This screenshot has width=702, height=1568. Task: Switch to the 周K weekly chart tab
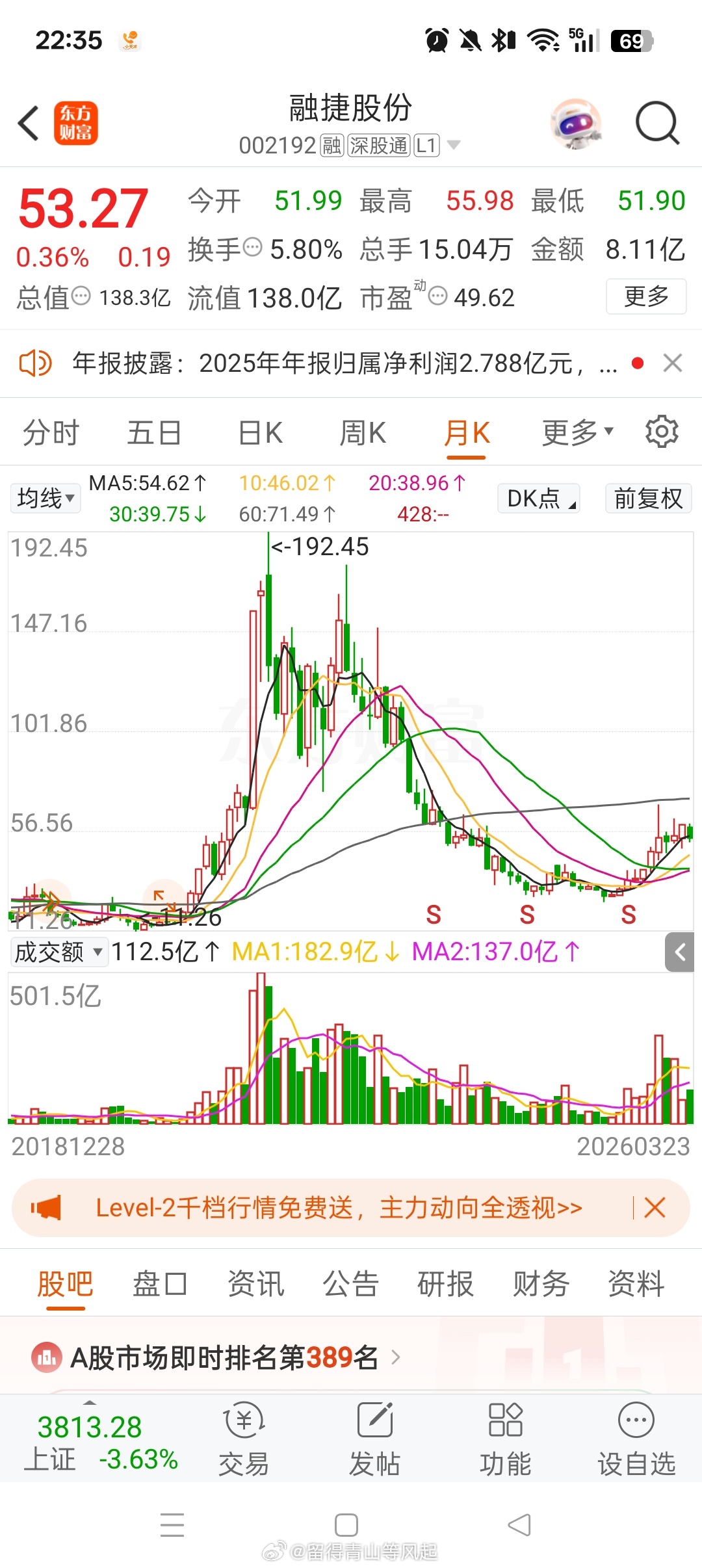(x=362, y=432)
